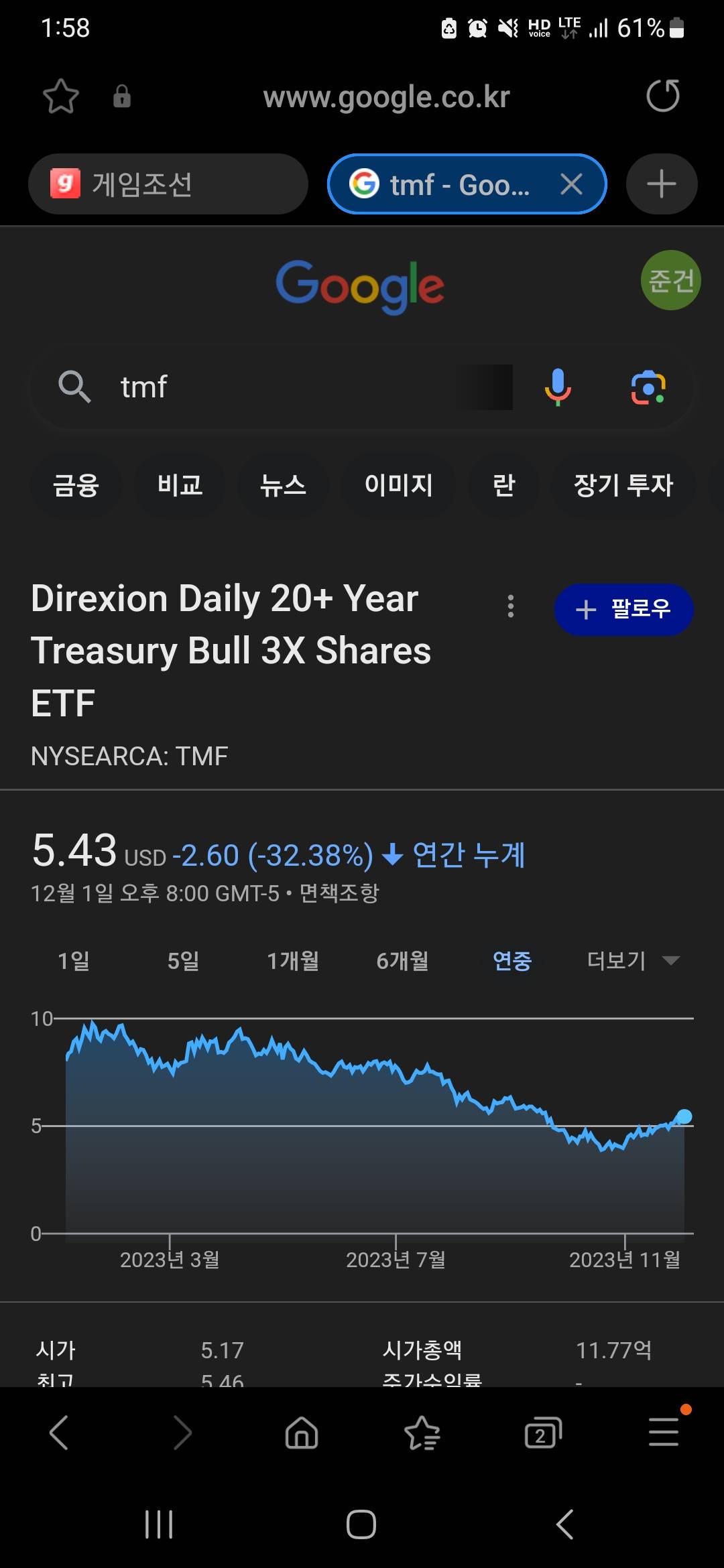Search by image with Google Lens

648,387
